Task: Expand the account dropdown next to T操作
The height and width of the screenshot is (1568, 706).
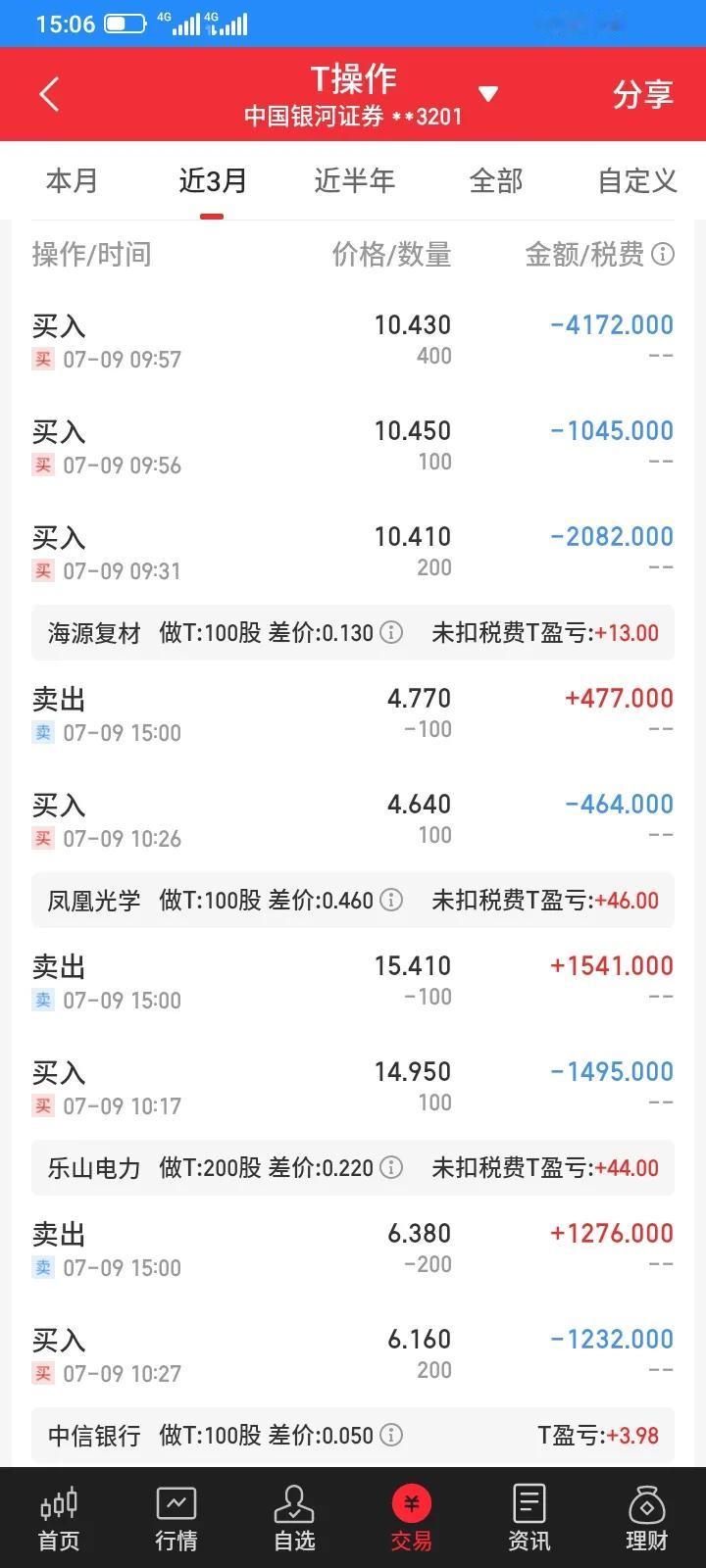Action: (x=488, y=94)
